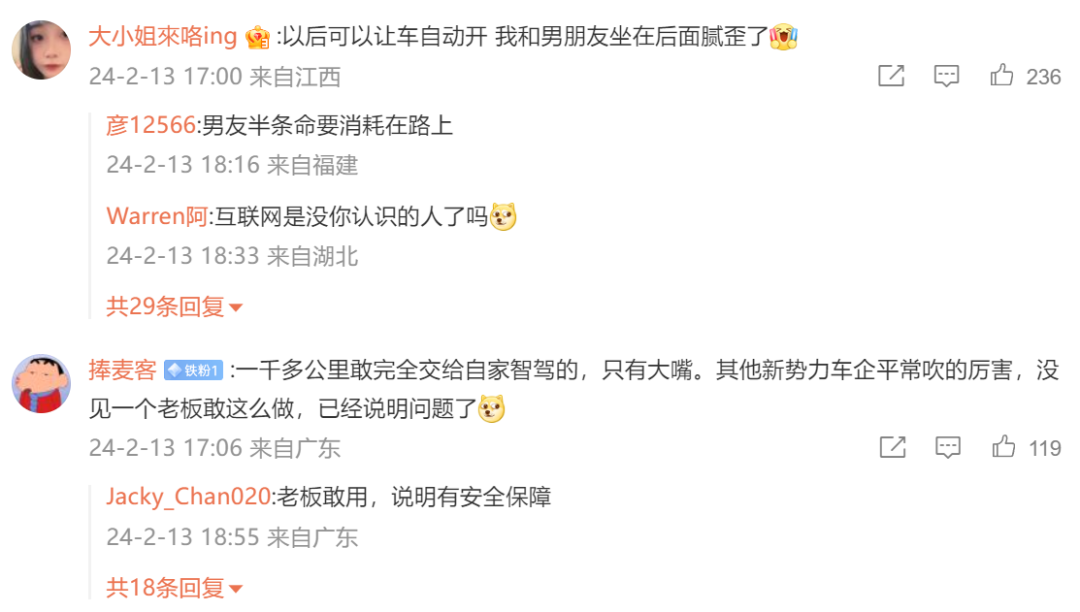This screenshot has width=1080, height=612.
Task: Like 大小姐來咯ing's comment
Action: (1002, 76)
